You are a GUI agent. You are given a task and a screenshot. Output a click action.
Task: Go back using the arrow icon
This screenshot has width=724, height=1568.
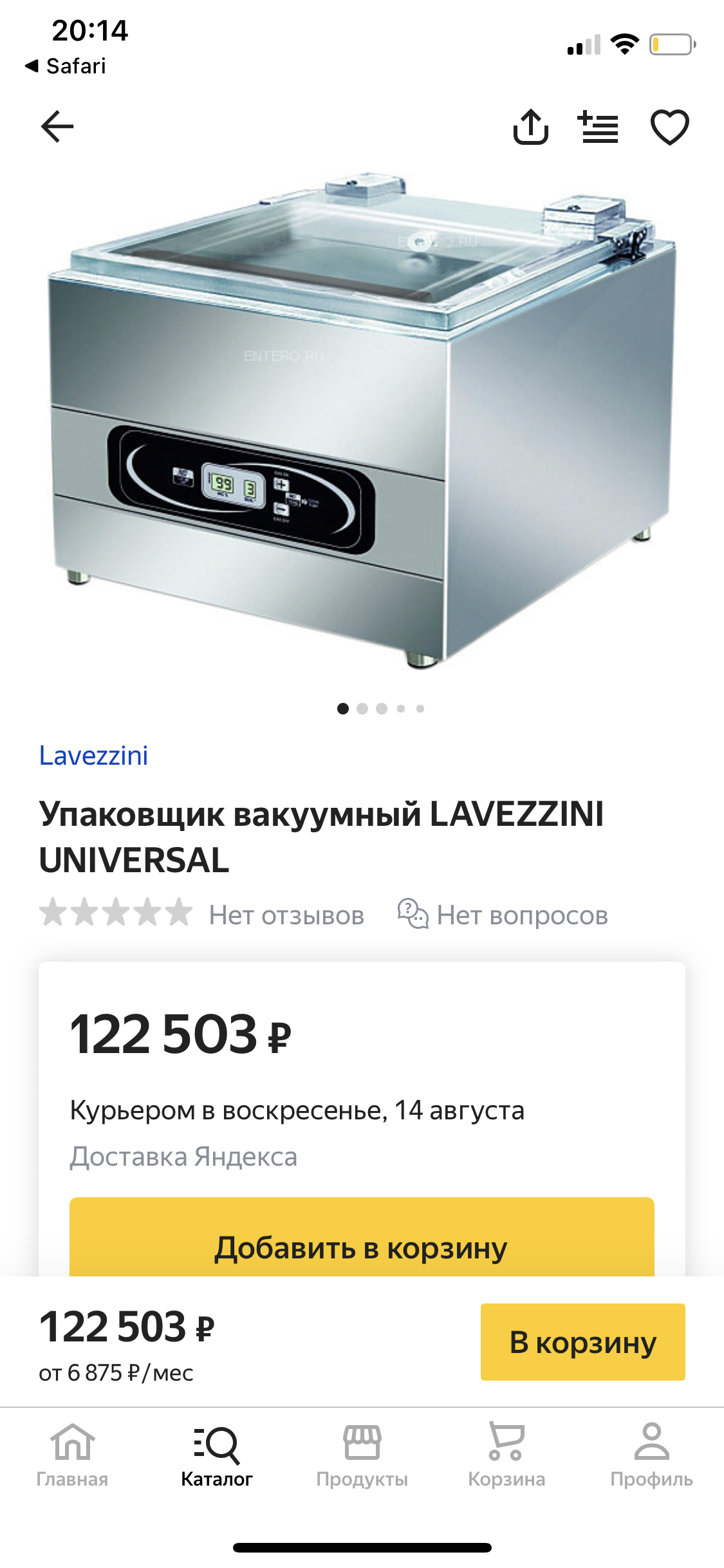point(57,126)
